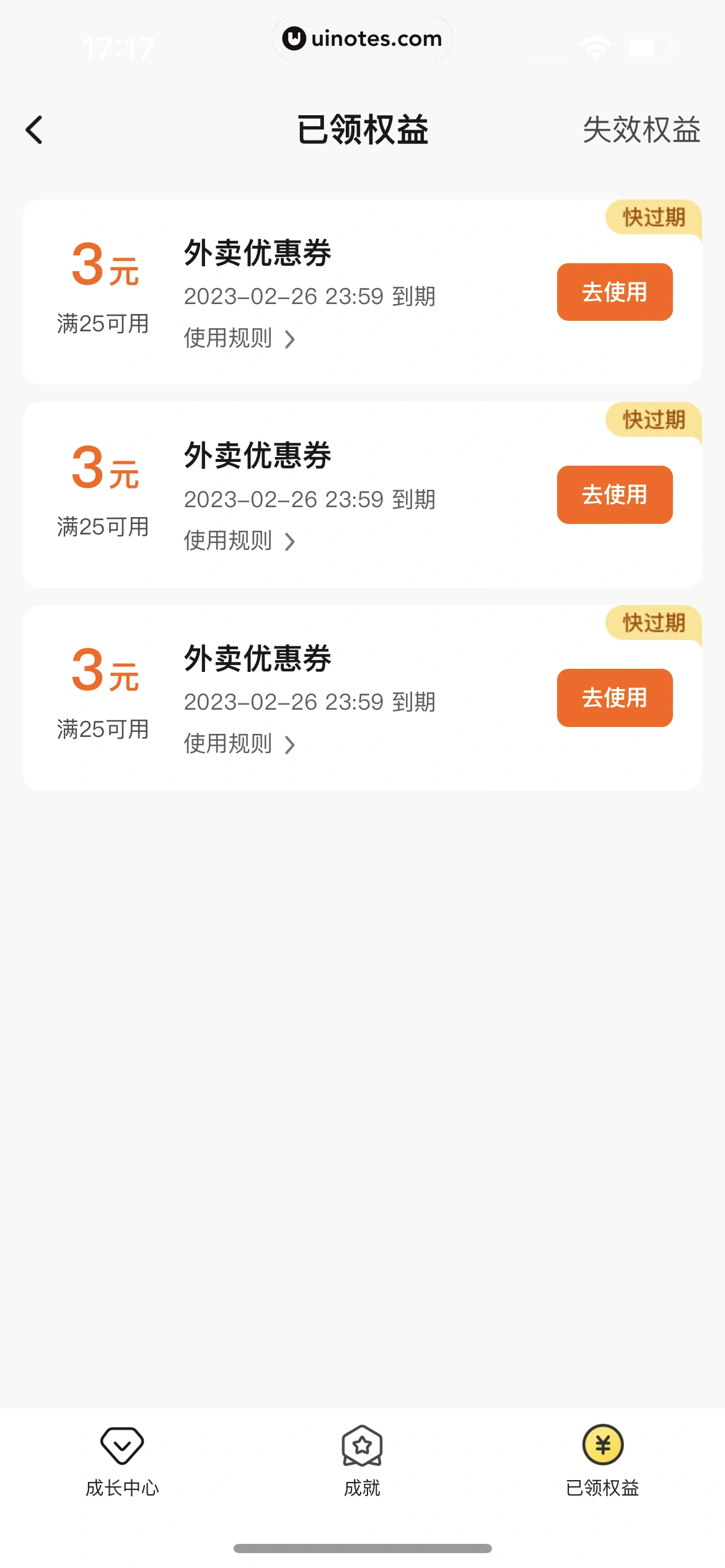
Task: Select the second 外卖优惠券 coupon card
Action: point(362,494)
